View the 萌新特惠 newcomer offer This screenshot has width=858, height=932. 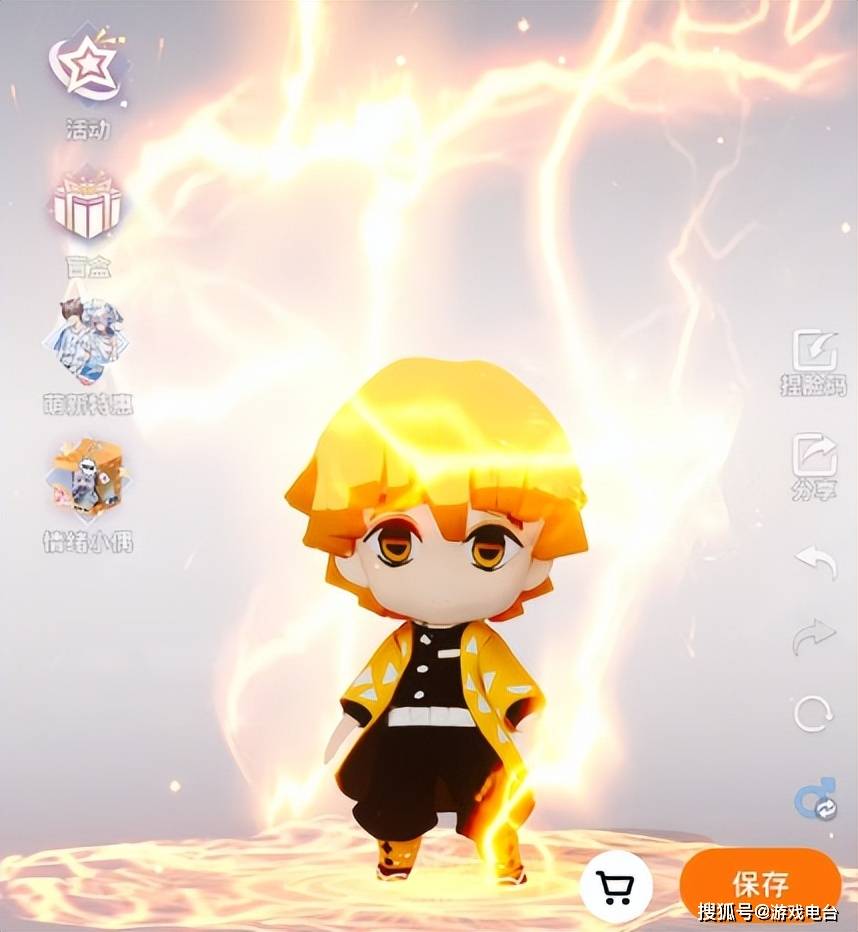[87, 343]
